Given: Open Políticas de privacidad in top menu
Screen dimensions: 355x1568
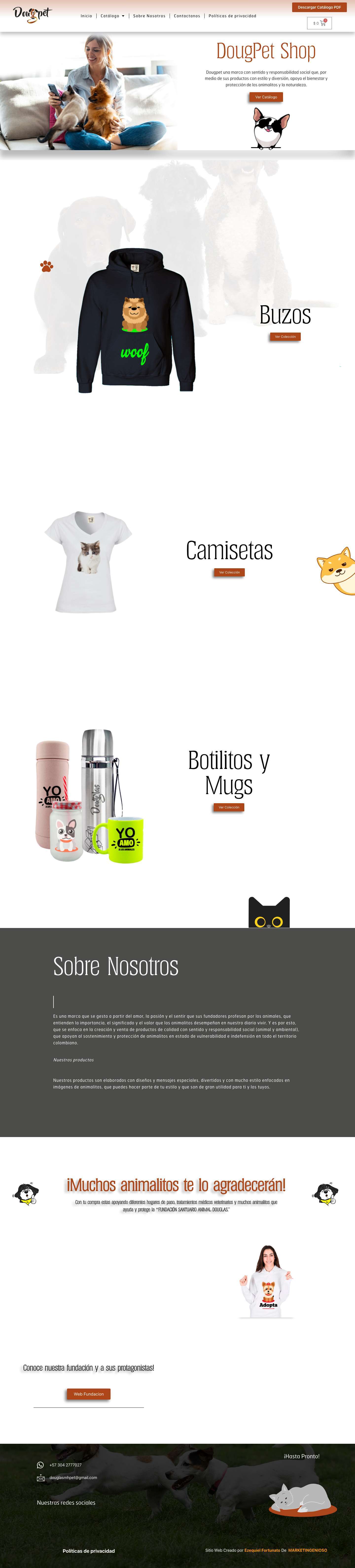Looking at the screenshot, I should [x=232, y=16].
